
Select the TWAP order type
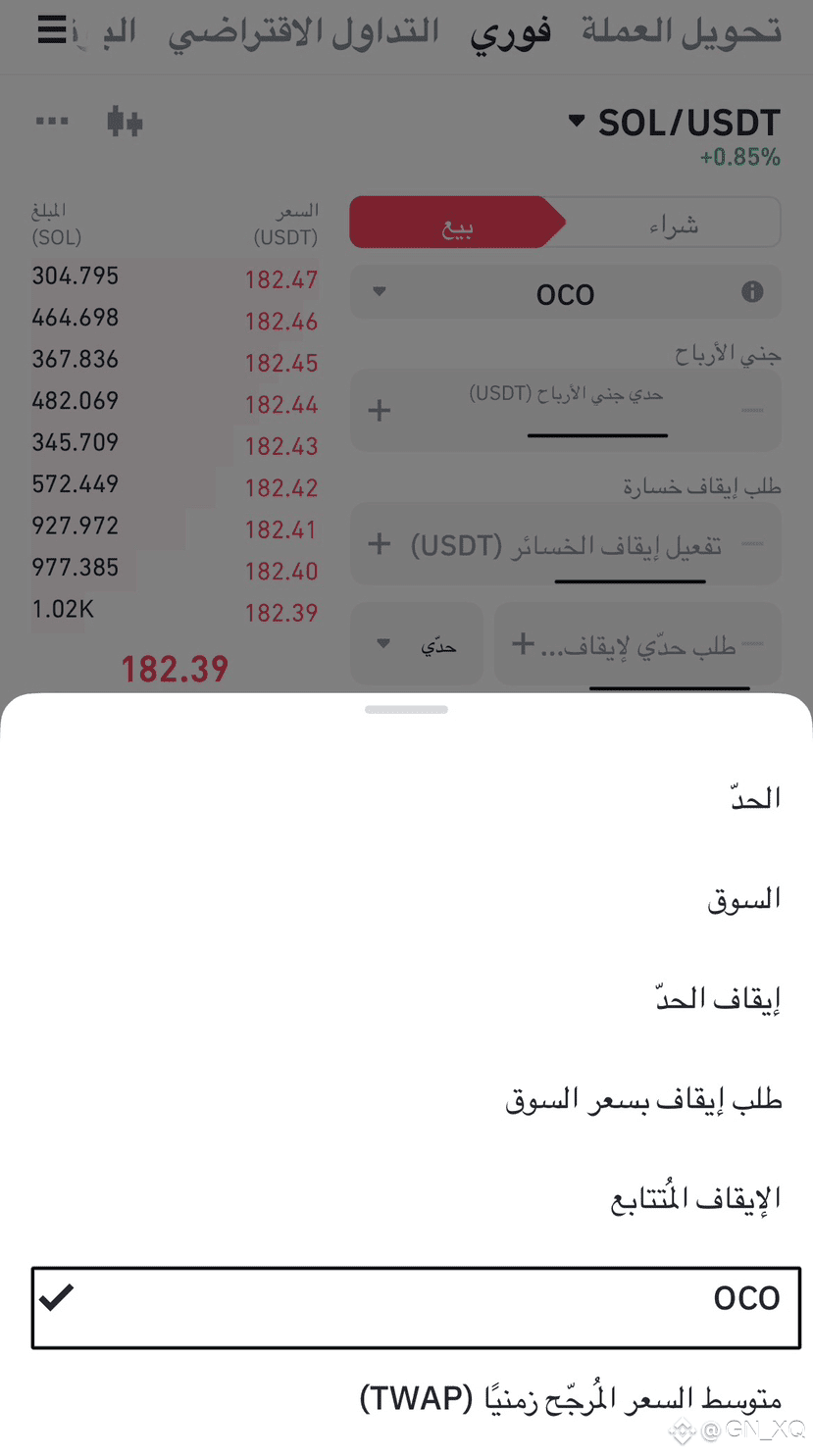click(x=406, y=1399)
